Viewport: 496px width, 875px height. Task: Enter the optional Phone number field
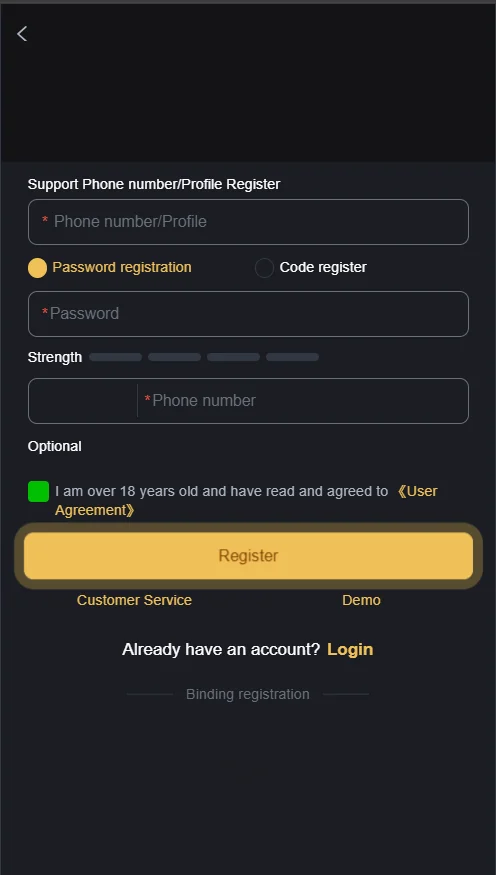pos(302,401)
